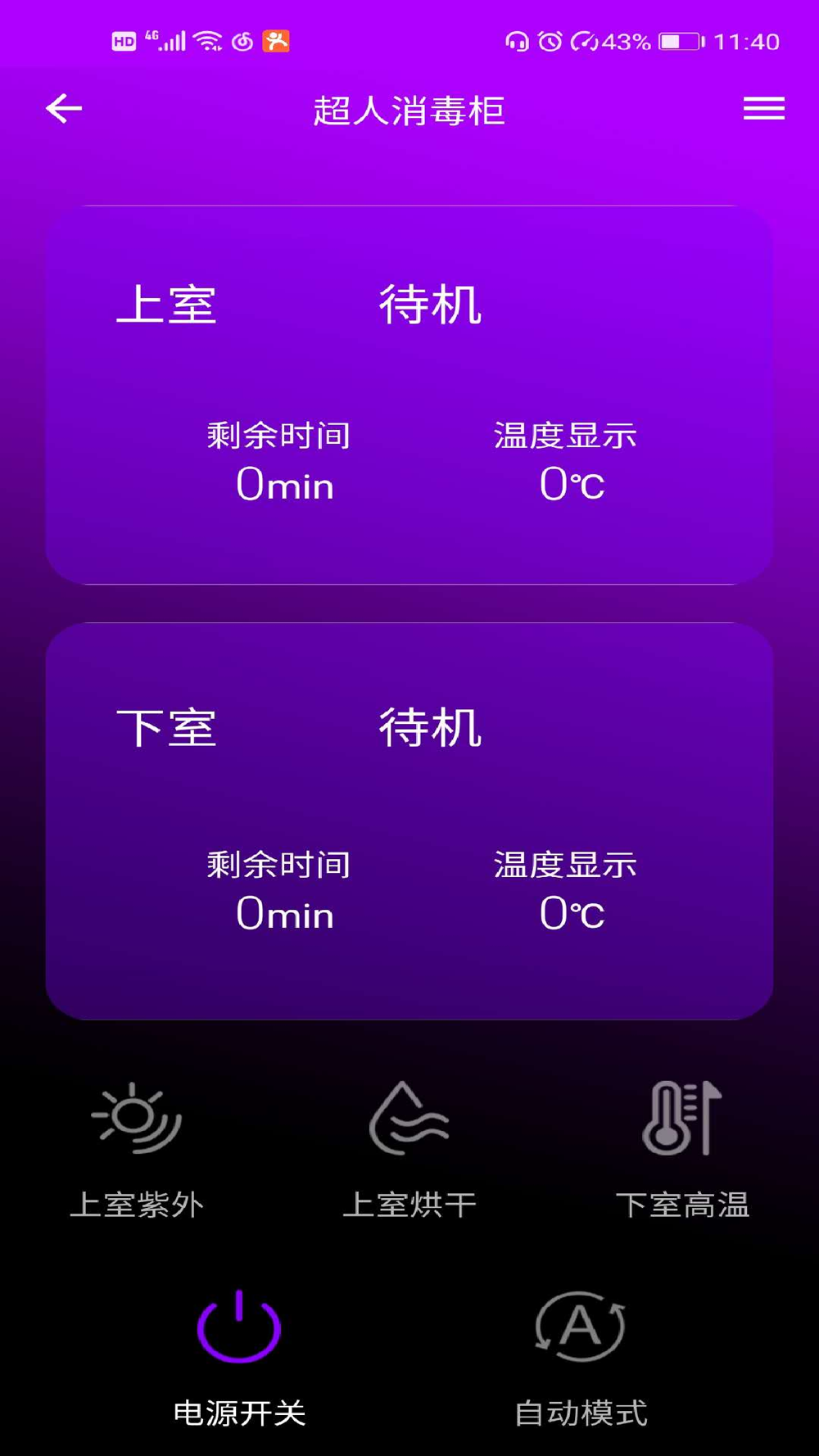
Task: Enable 自动模式 auto mode
Action: (581, 1358)
